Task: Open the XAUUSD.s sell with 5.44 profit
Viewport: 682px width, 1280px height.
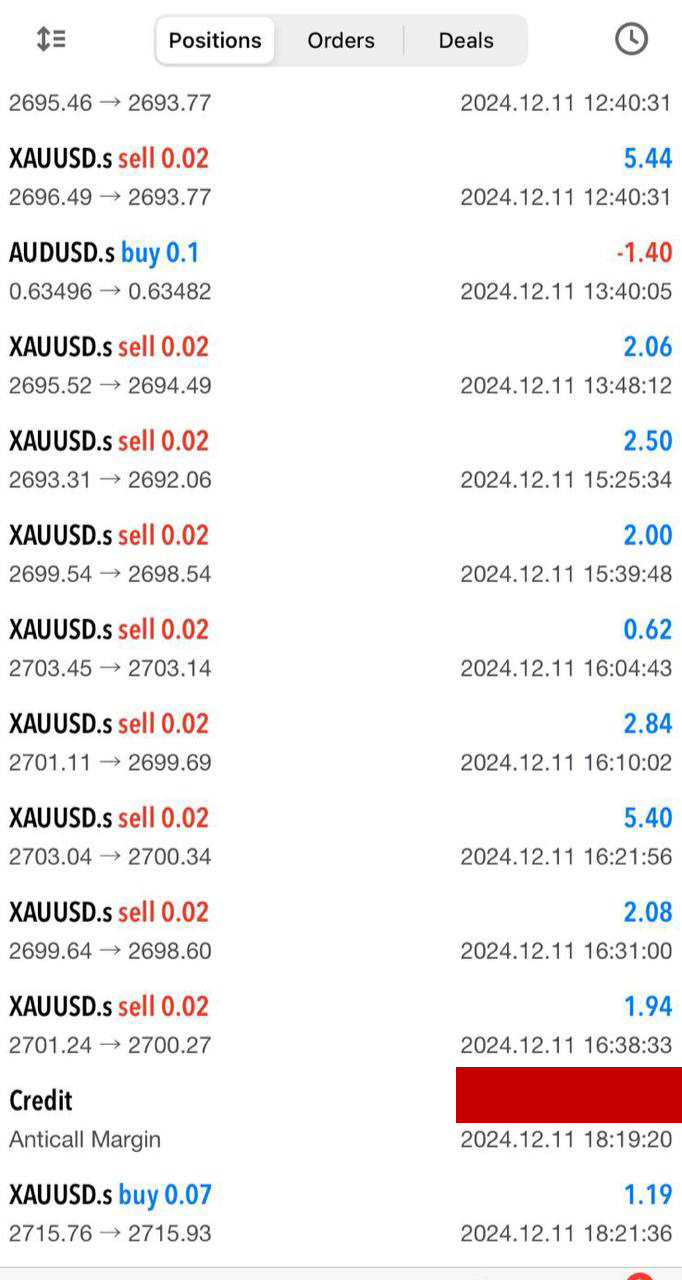Action: (341, 178)
